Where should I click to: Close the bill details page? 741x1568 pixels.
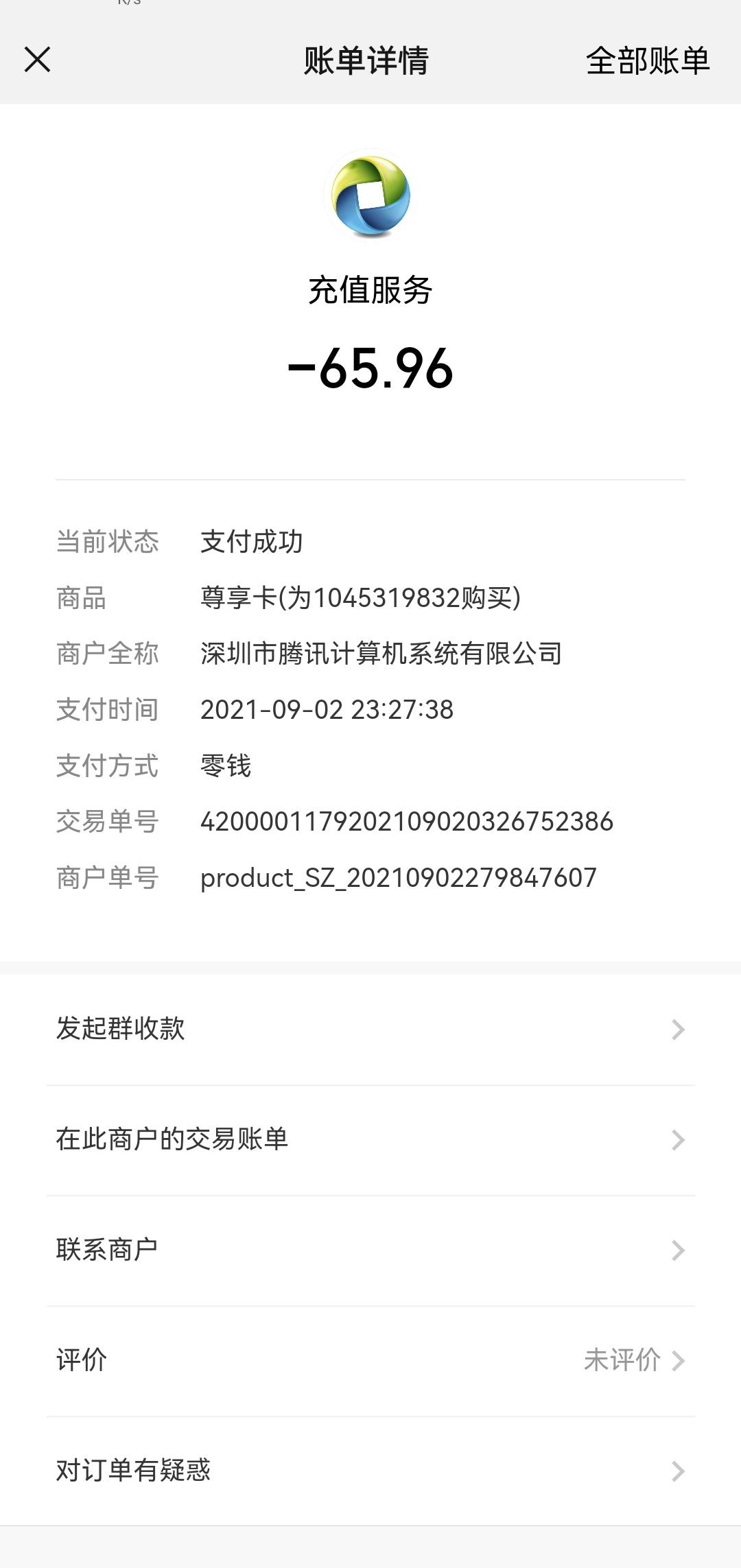coord(37,60)
